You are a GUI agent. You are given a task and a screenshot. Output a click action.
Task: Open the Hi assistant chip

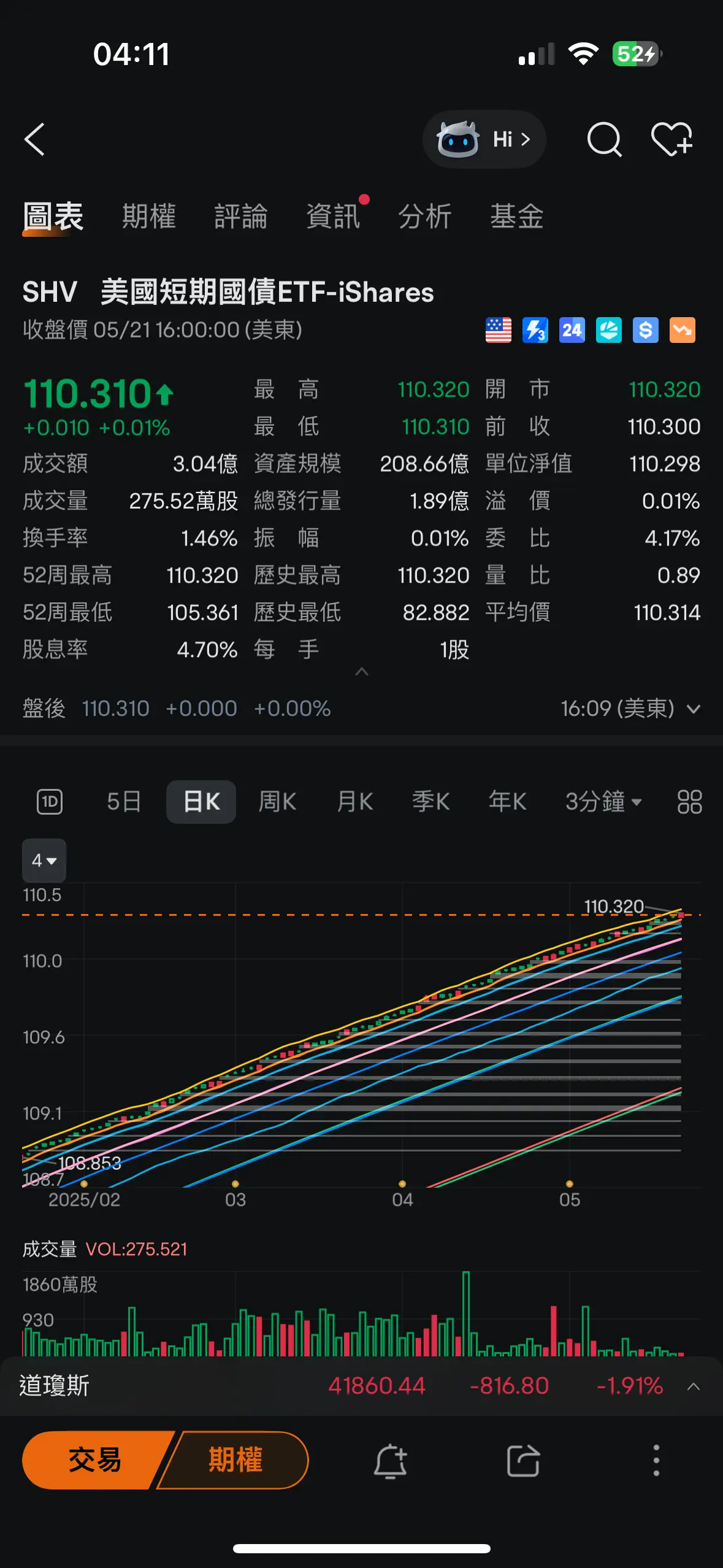point(484,139)
